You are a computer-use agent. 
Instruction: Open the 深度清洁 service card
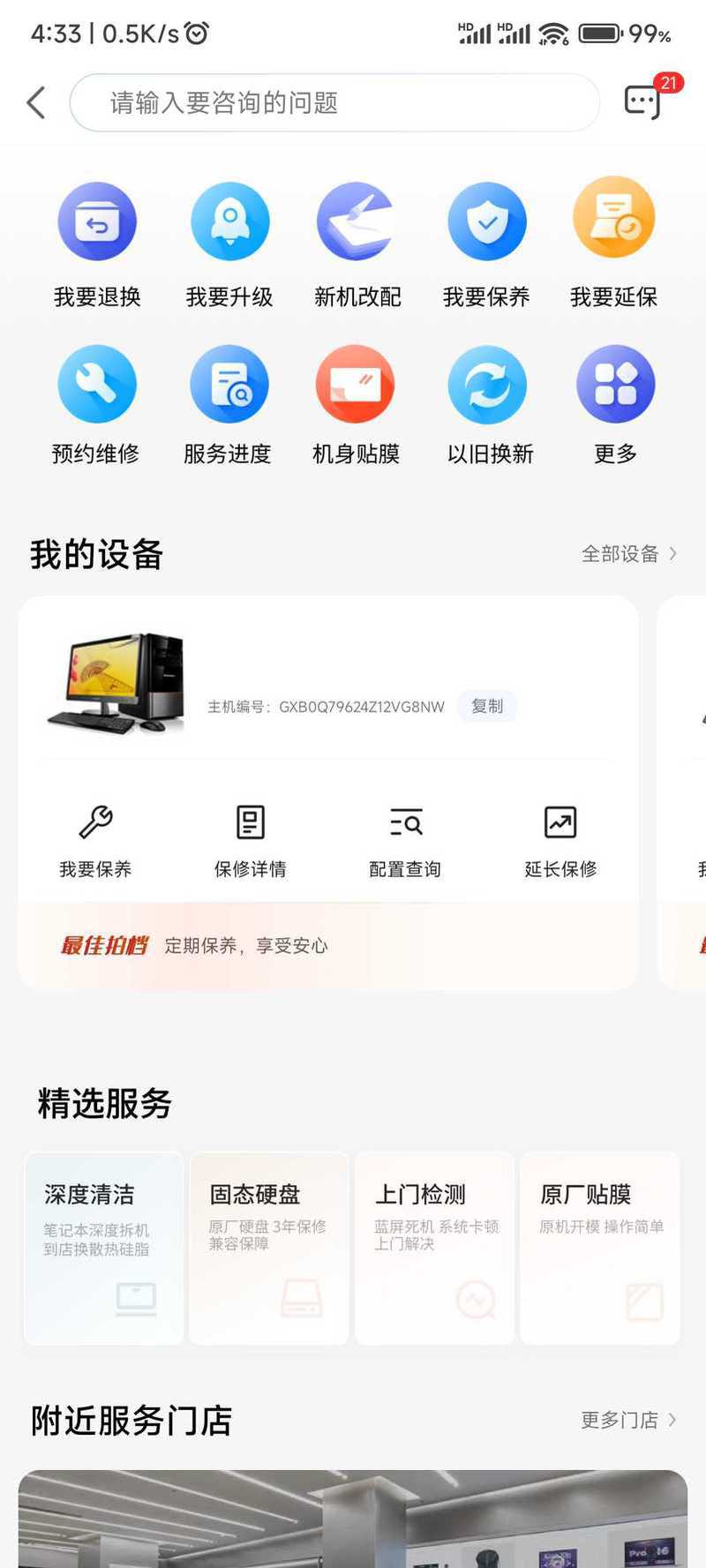pyautogui.click(x=104, y=1249)
